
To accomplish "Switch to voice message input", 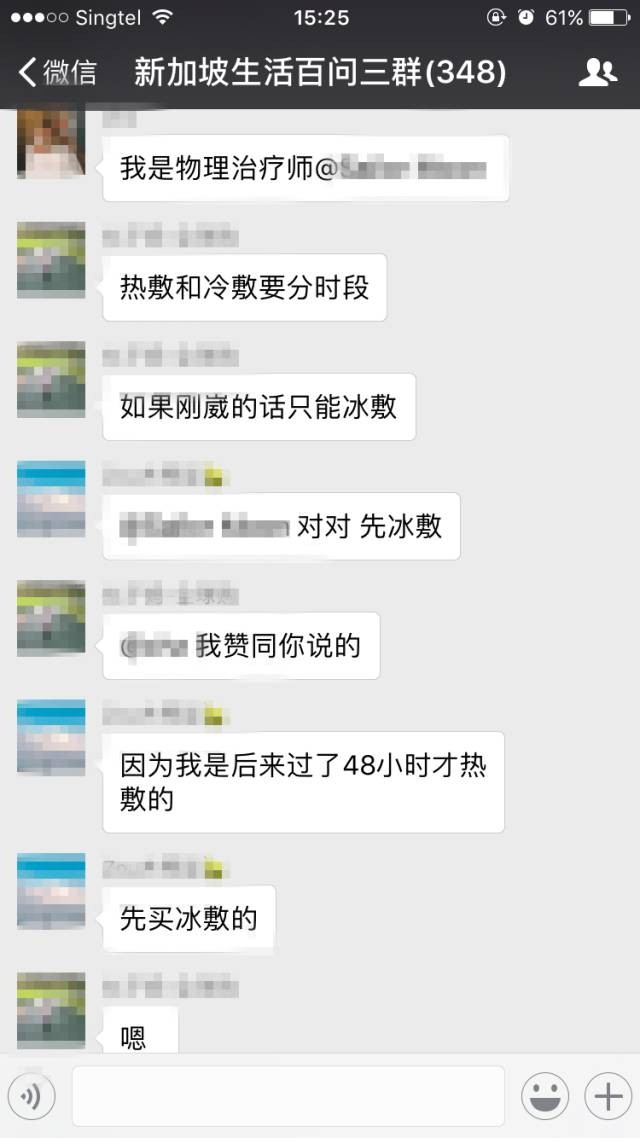I will click(x=31, y=1097).
